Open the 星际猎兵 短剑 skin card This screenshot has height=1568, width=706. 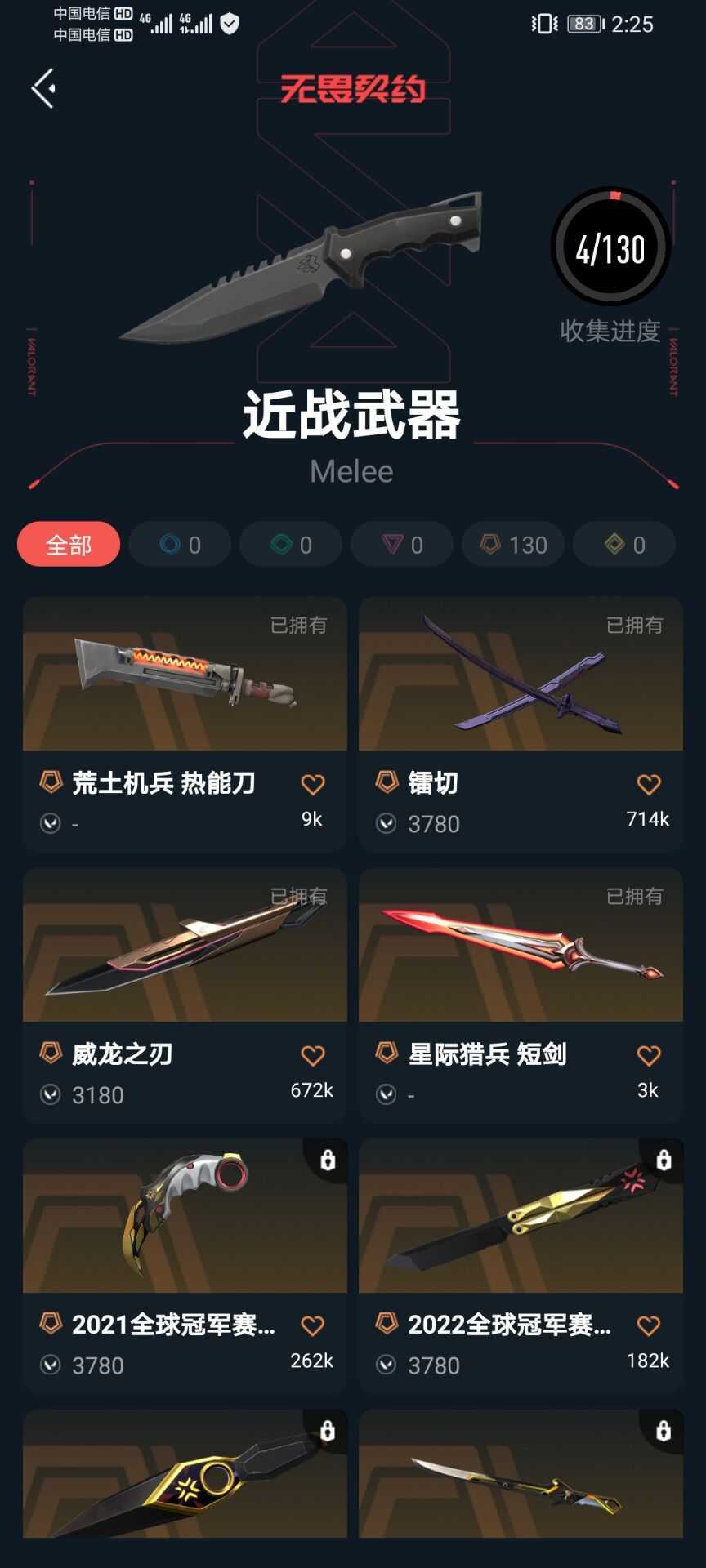coord(521,947)
